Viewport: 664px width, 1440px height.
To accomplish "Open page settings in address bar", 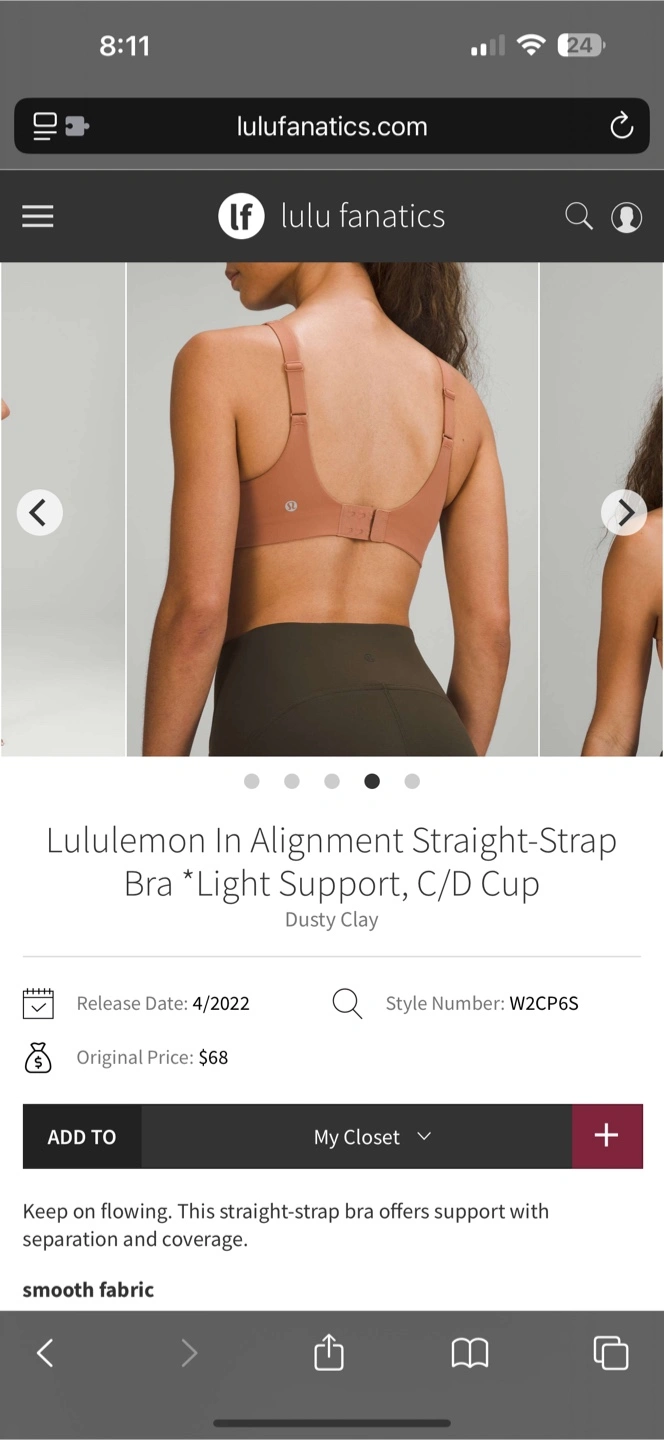I will (x=60, y=126).
